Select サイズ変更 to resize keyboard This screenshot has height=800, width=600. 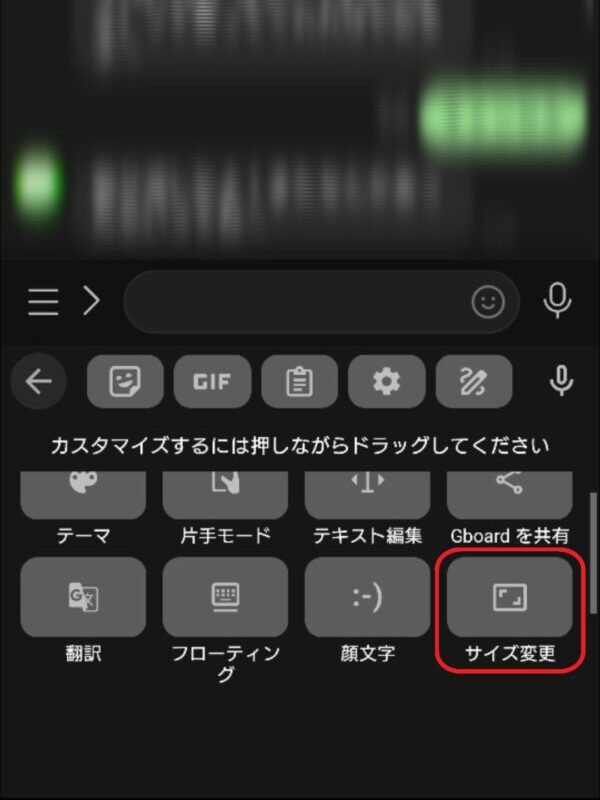pyautogui.click(x=510, y=598)
